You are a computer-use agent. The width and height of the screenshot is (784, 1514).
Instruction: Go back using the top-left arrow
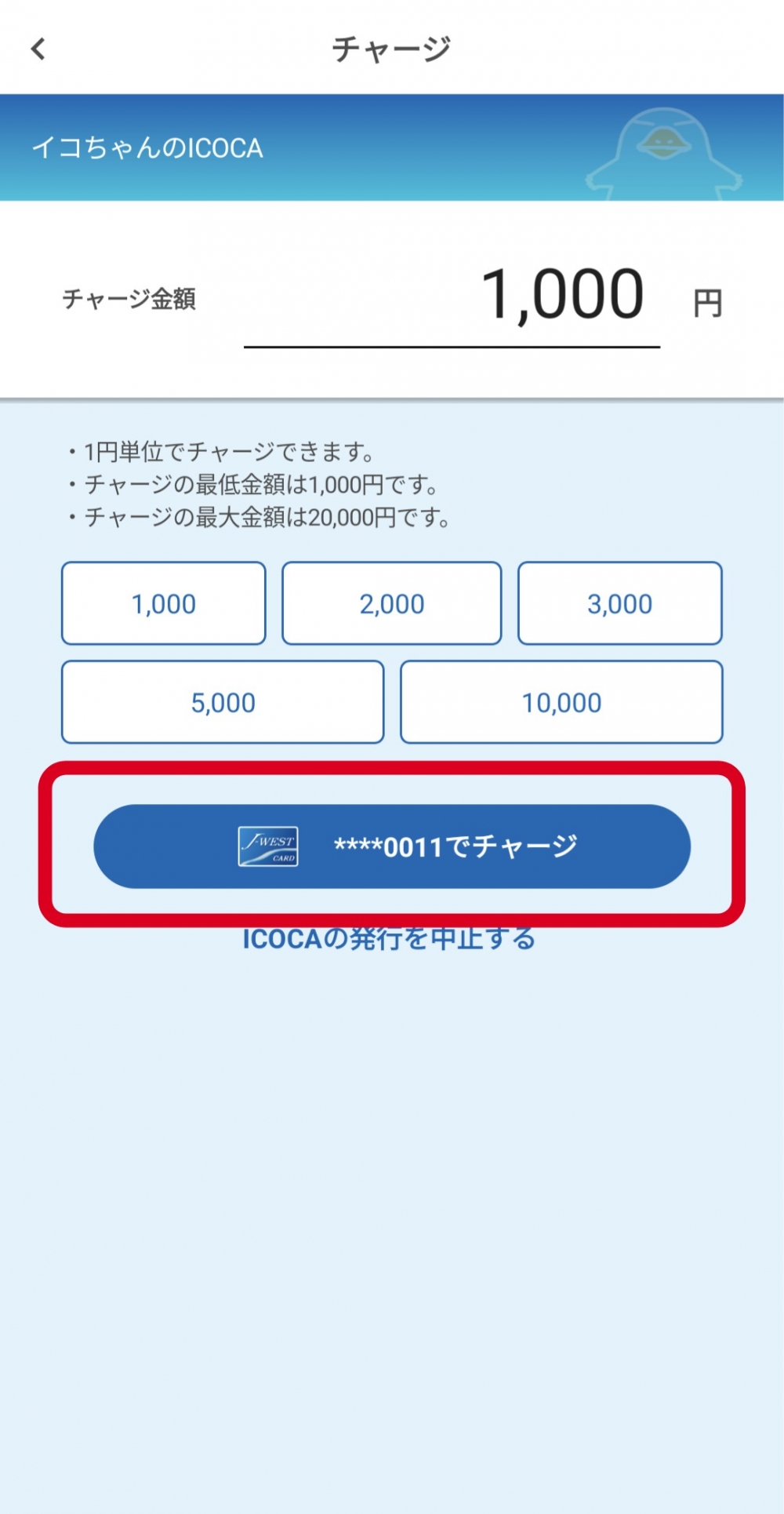tap(38, 49)
